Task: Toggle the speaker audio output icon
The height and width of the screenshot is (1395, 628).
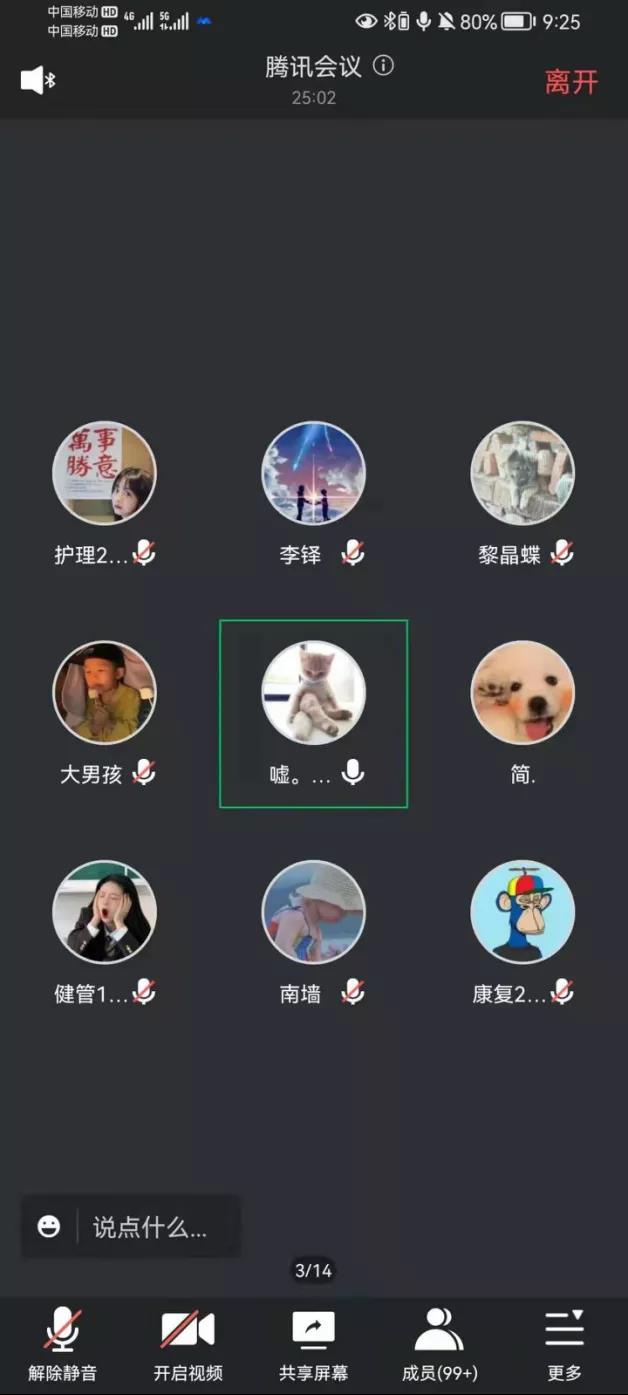Action: pyautogui.click(x=38, y=81)
